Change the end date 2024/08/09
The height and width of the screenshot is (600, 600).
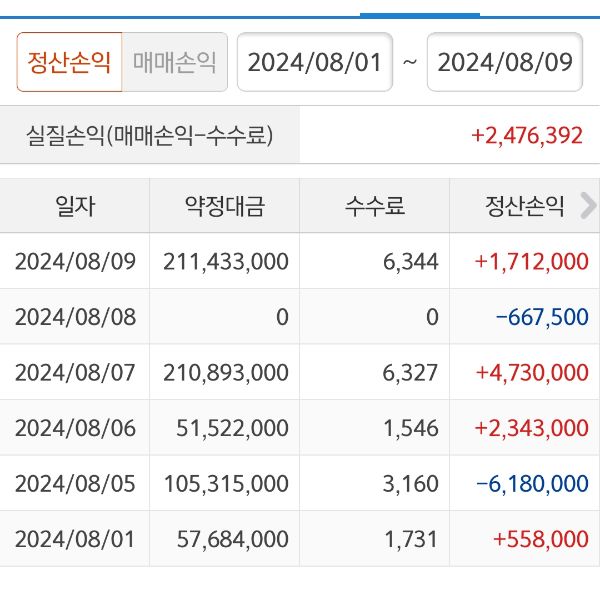505,63
